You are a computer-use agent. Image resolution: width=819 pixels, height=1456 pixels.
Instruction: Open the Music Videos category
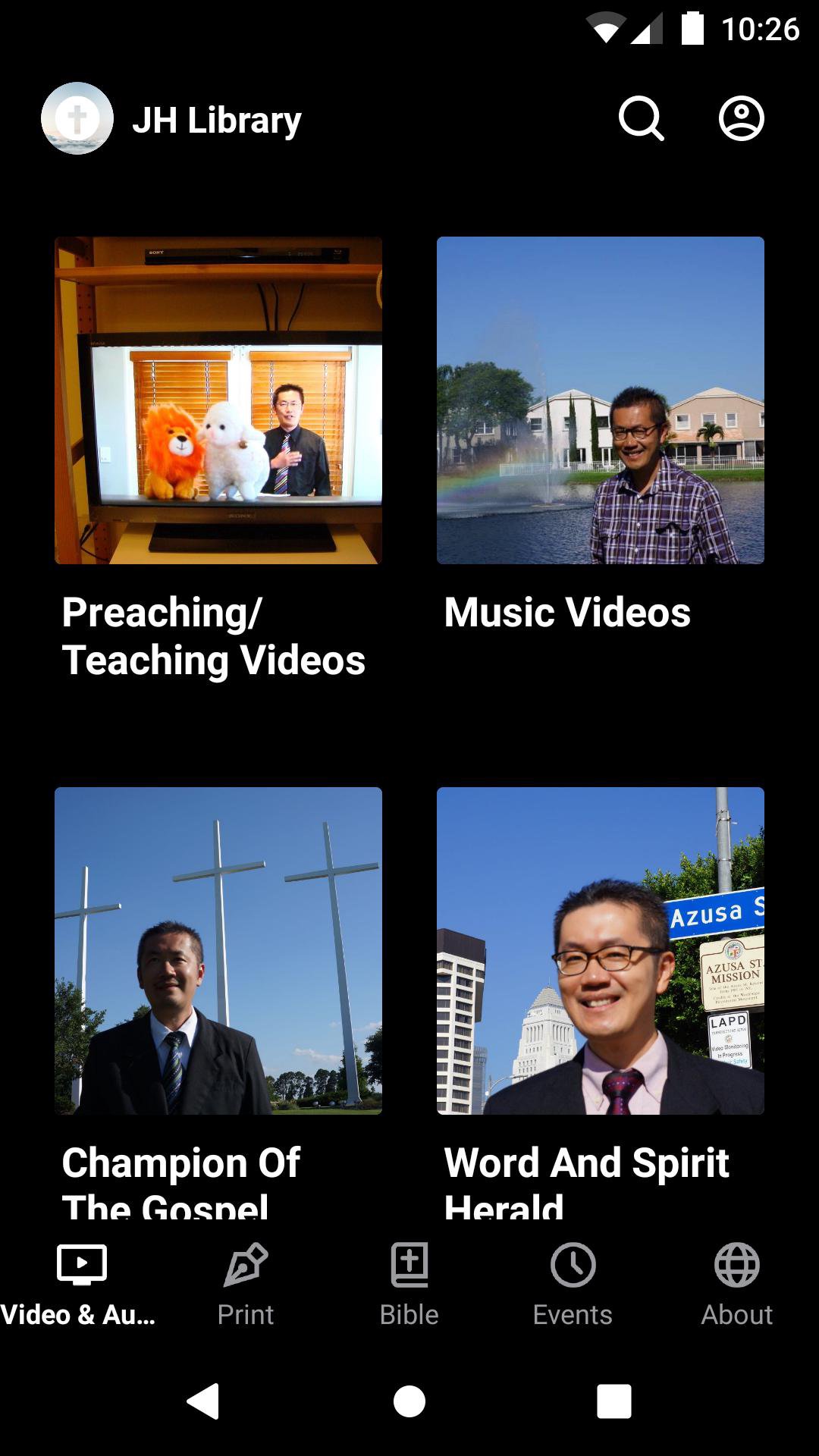coord(600,400)
